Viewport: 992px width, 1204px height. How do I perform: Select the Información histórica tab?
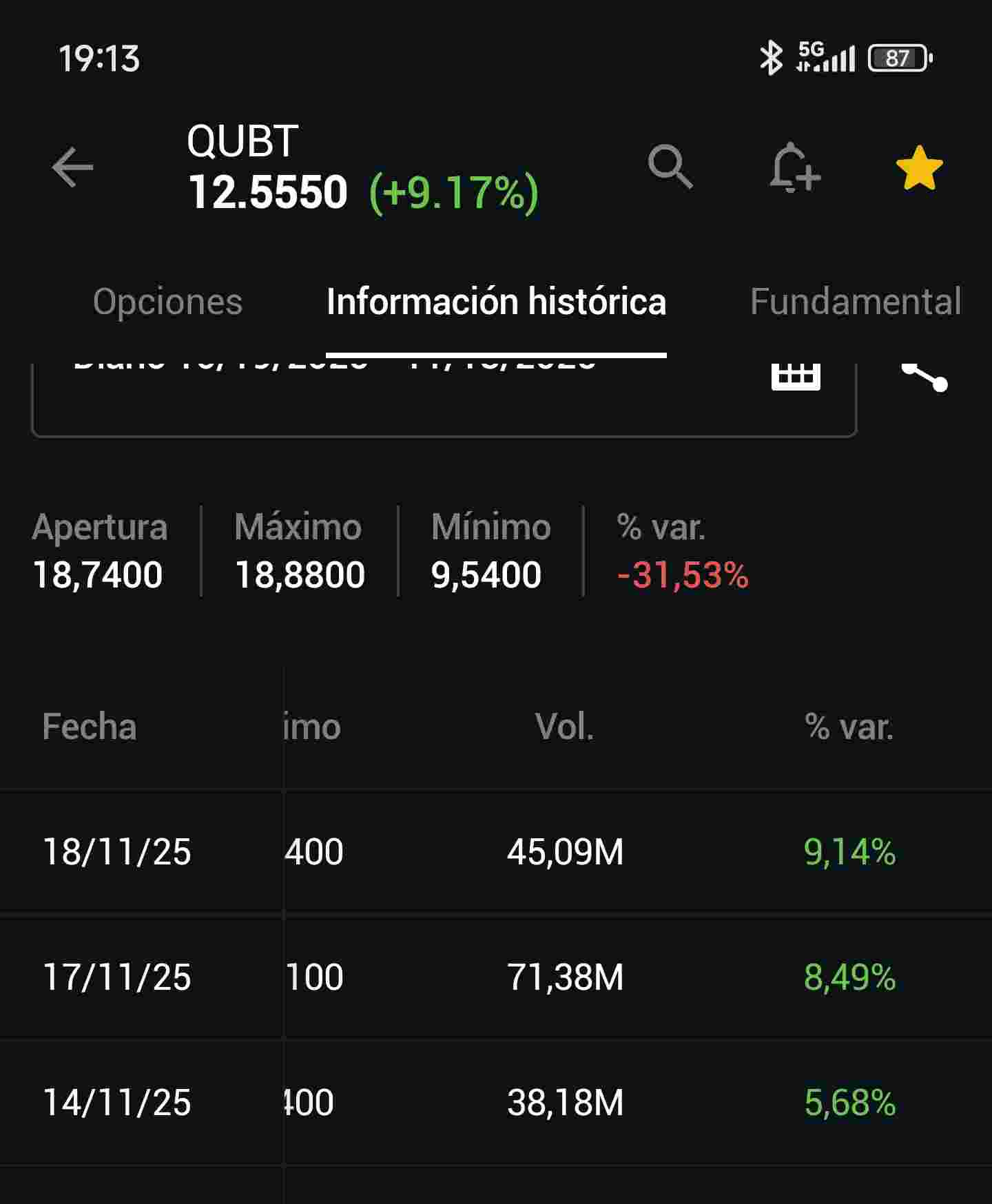pyautogui.click(x=496, y=302)
